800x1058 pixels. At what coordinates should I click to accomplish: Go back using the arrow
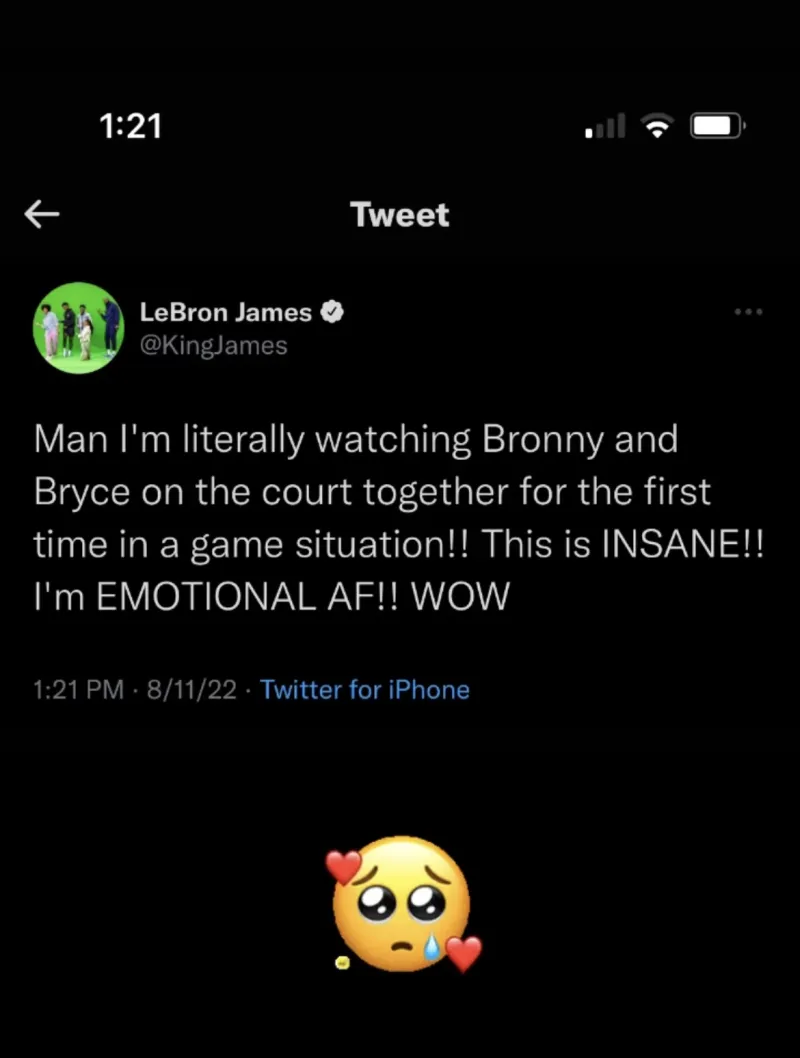click(x=42, y=213)
